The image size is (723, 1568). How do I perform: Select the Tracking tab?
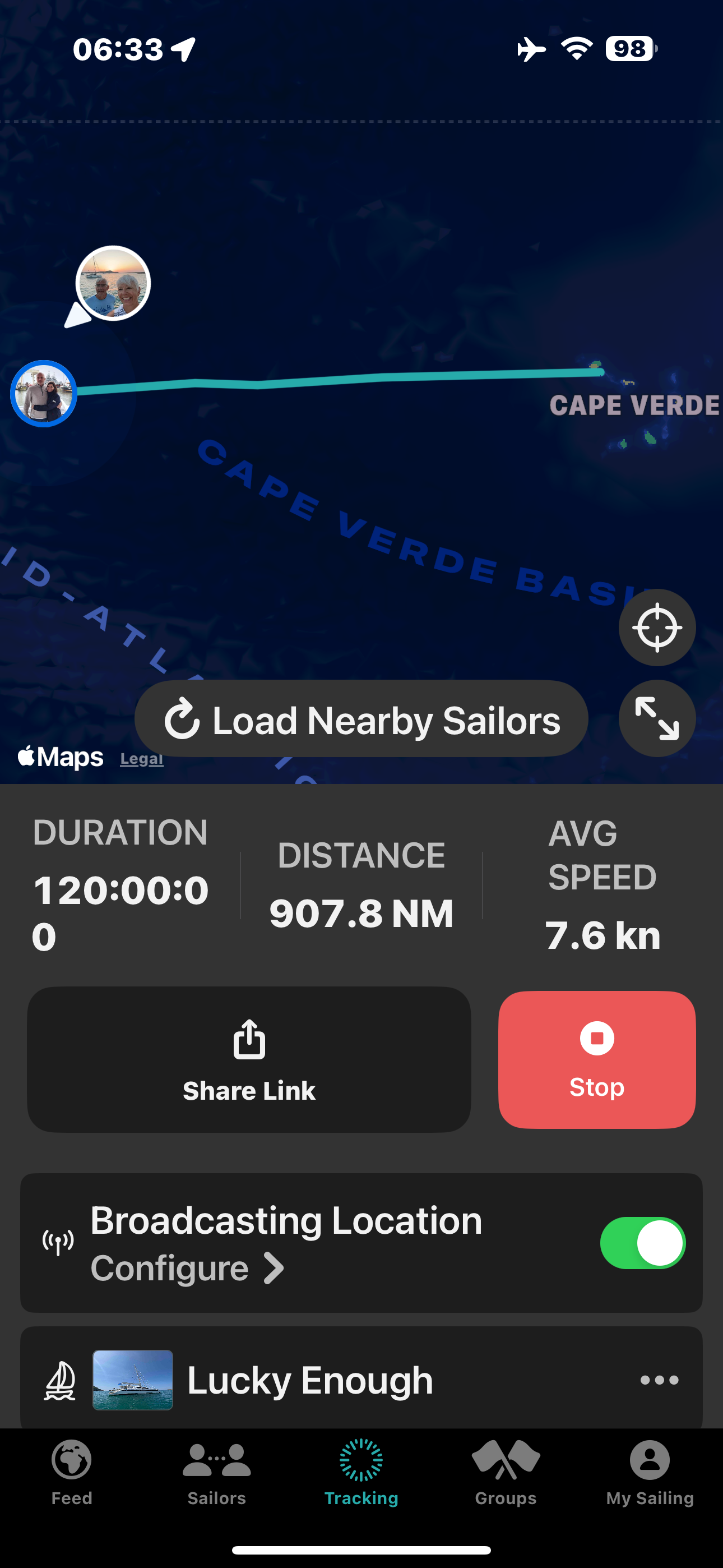[361, 1470]
